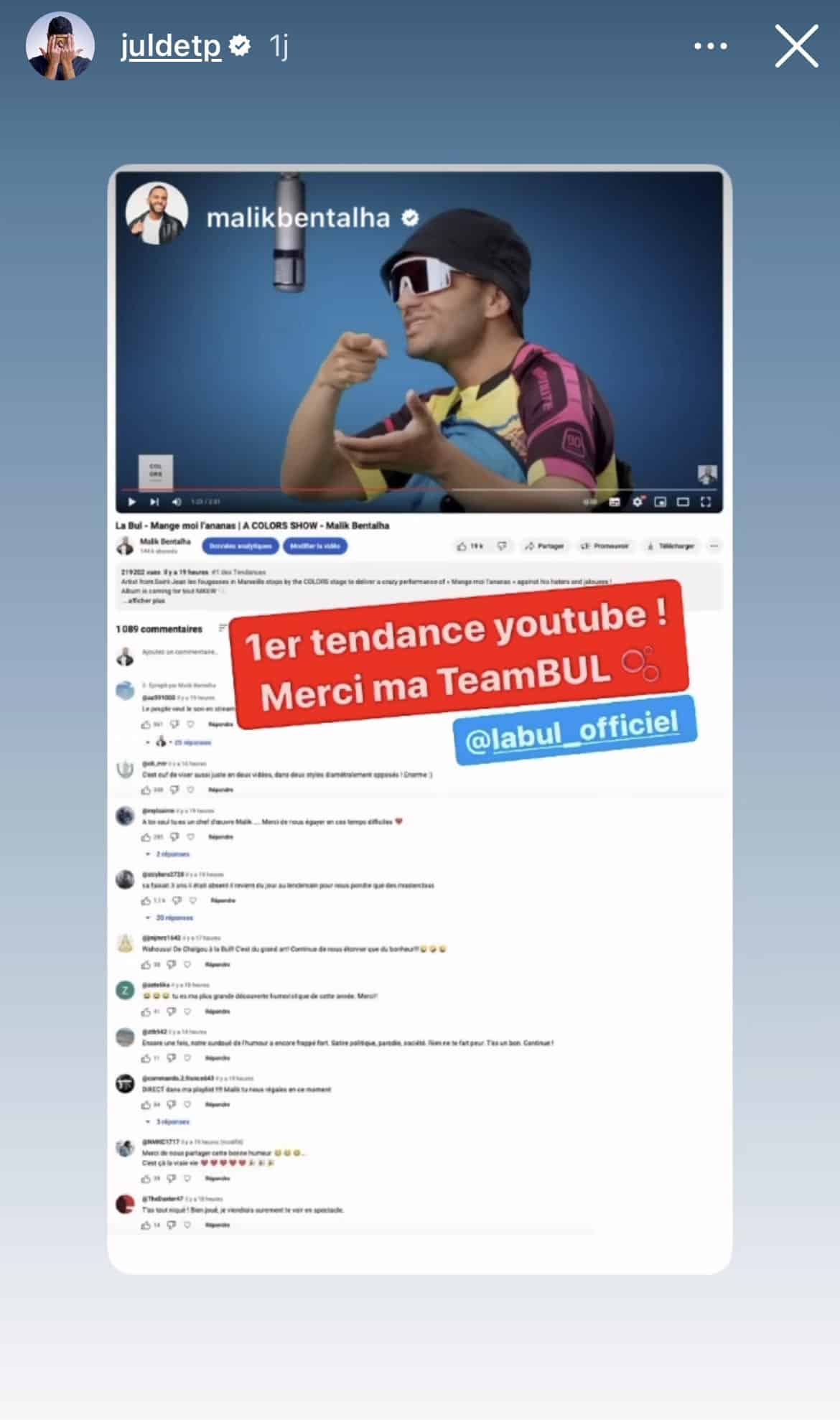Tap juldetp's profile picture
Viewport: 840px width, 1420px height.
60,46
